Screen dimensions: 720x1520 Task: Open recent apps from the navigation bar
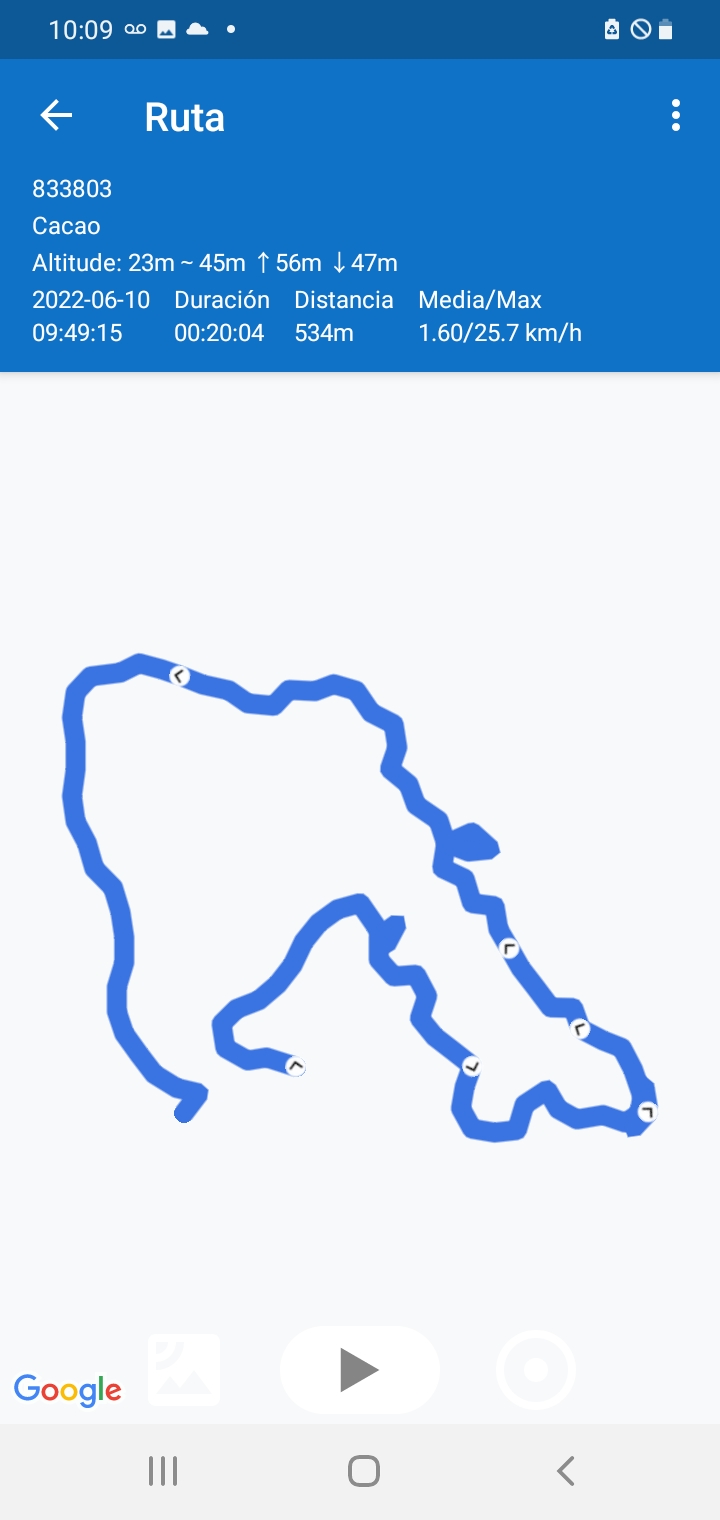pos(162,1471)
